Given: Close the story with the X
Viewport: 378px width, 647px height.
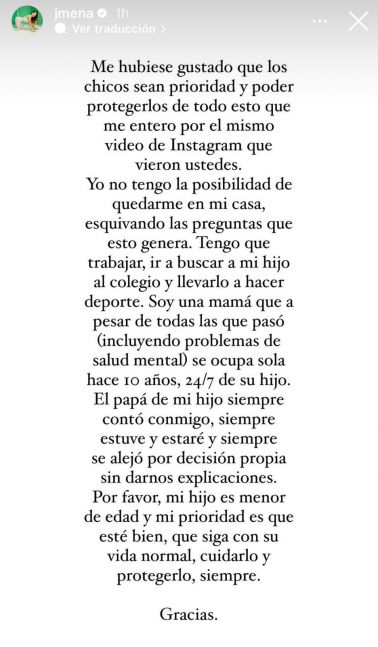Looking at the screenshot, I should pos(358,21).
